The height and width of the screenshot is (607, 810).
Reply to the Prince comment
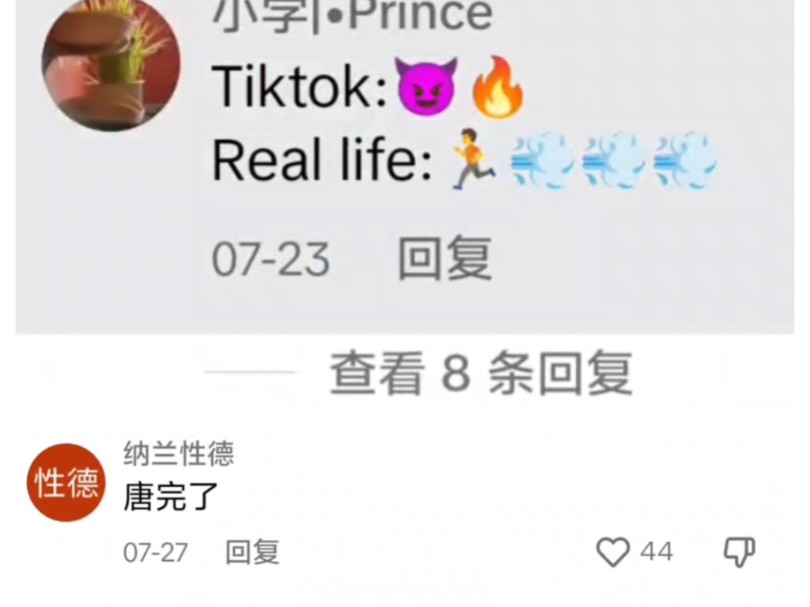tap(444, 259)
